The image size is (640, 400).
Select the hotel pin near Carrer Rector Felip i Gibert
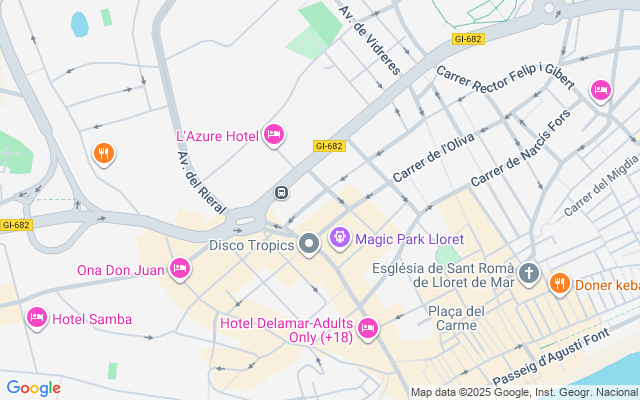[x=600, y=91]
